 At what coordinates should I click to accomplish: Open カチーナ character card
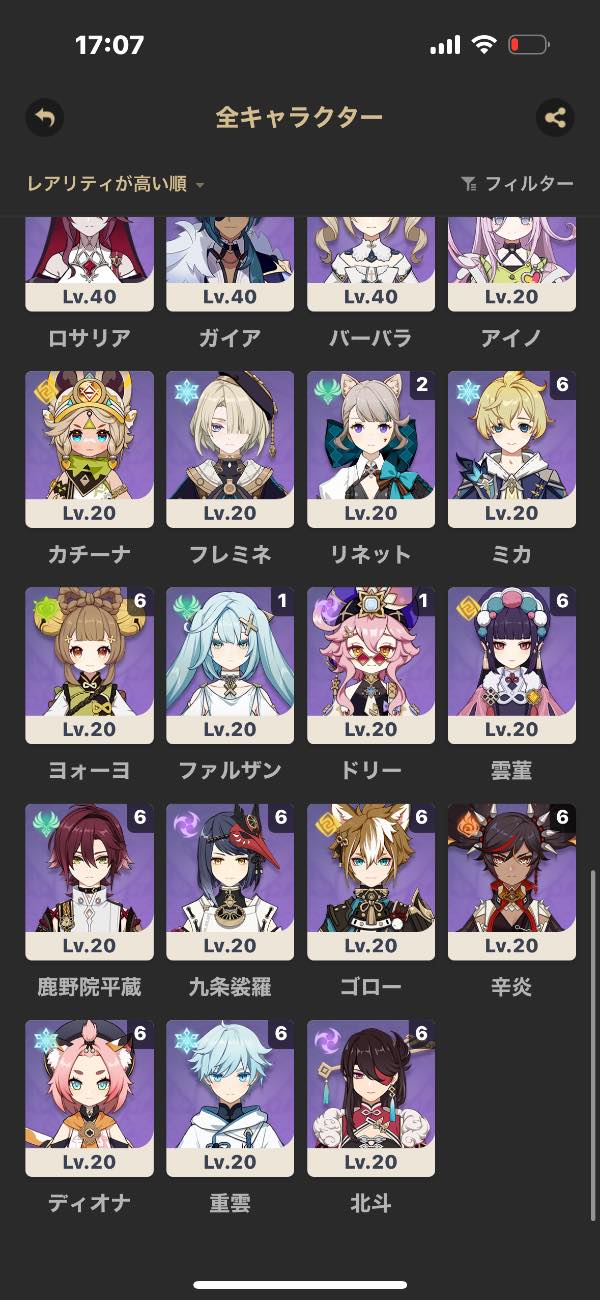click(89, 449)
